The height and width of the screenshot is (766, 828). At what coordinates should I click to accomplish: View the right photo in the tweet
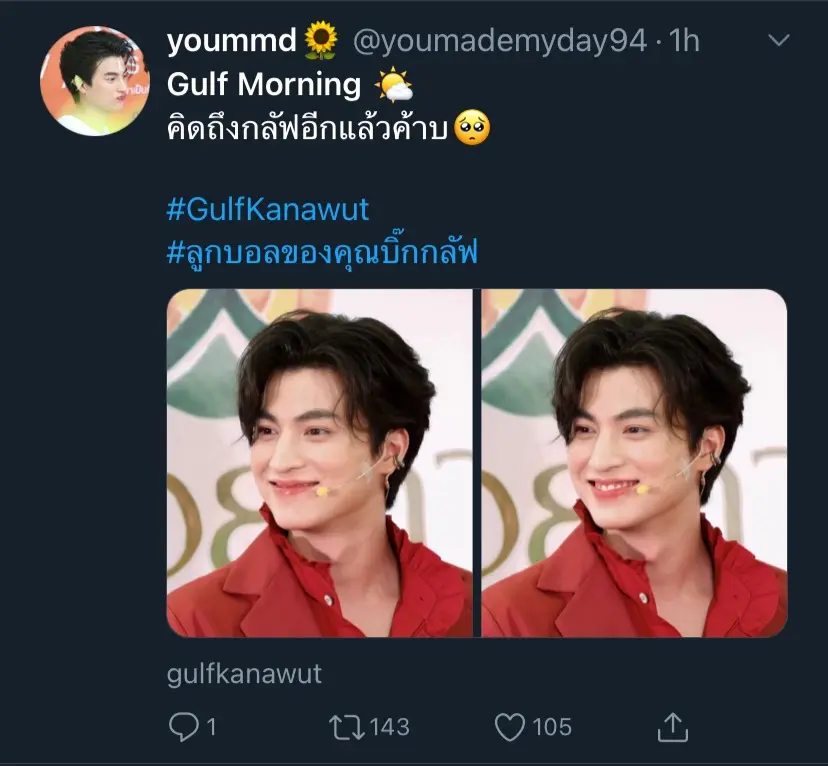click(x=635, y=463)
